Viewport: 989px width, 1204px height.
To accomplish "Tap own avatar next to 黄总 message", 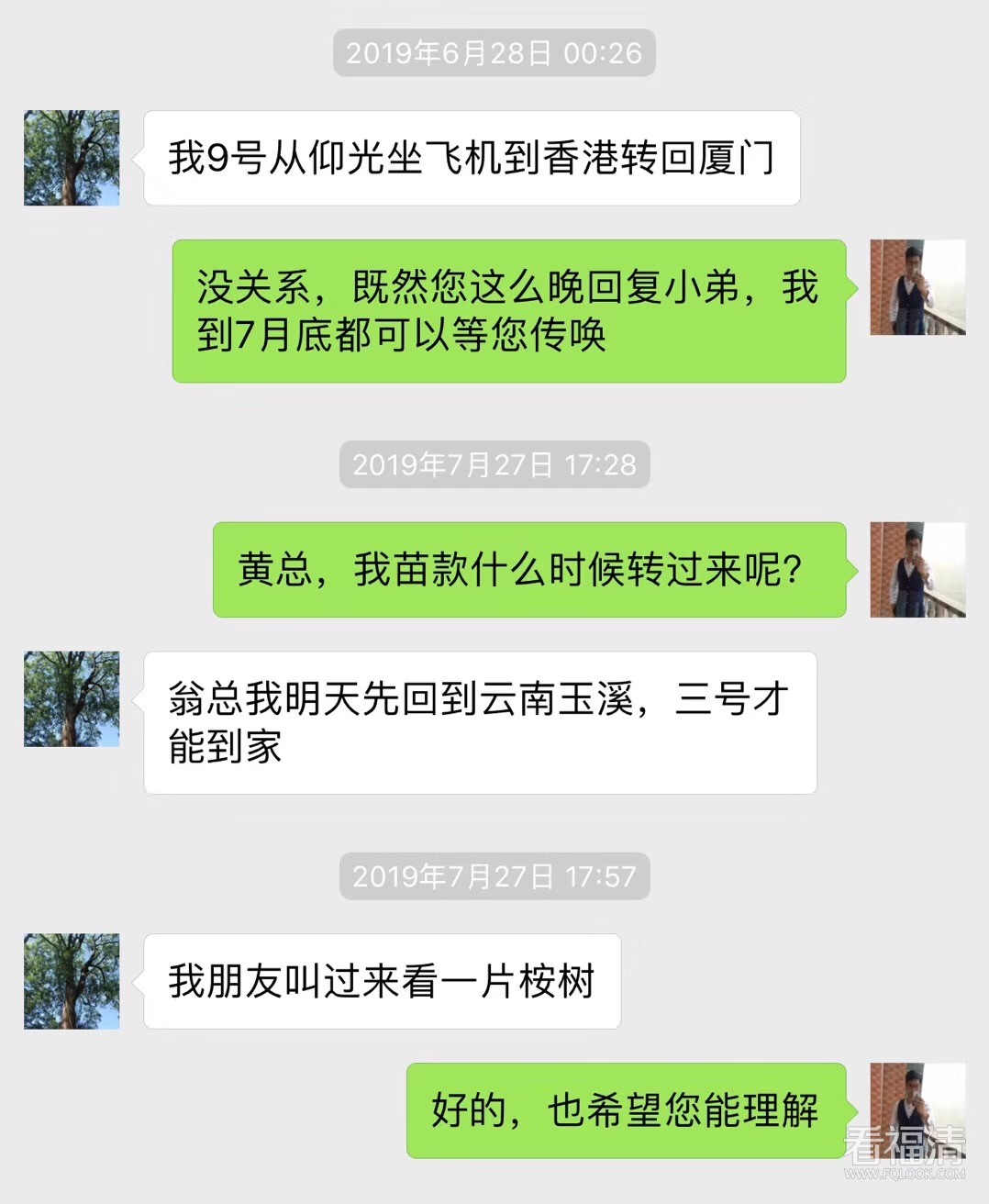I will (x=917, y=569).
